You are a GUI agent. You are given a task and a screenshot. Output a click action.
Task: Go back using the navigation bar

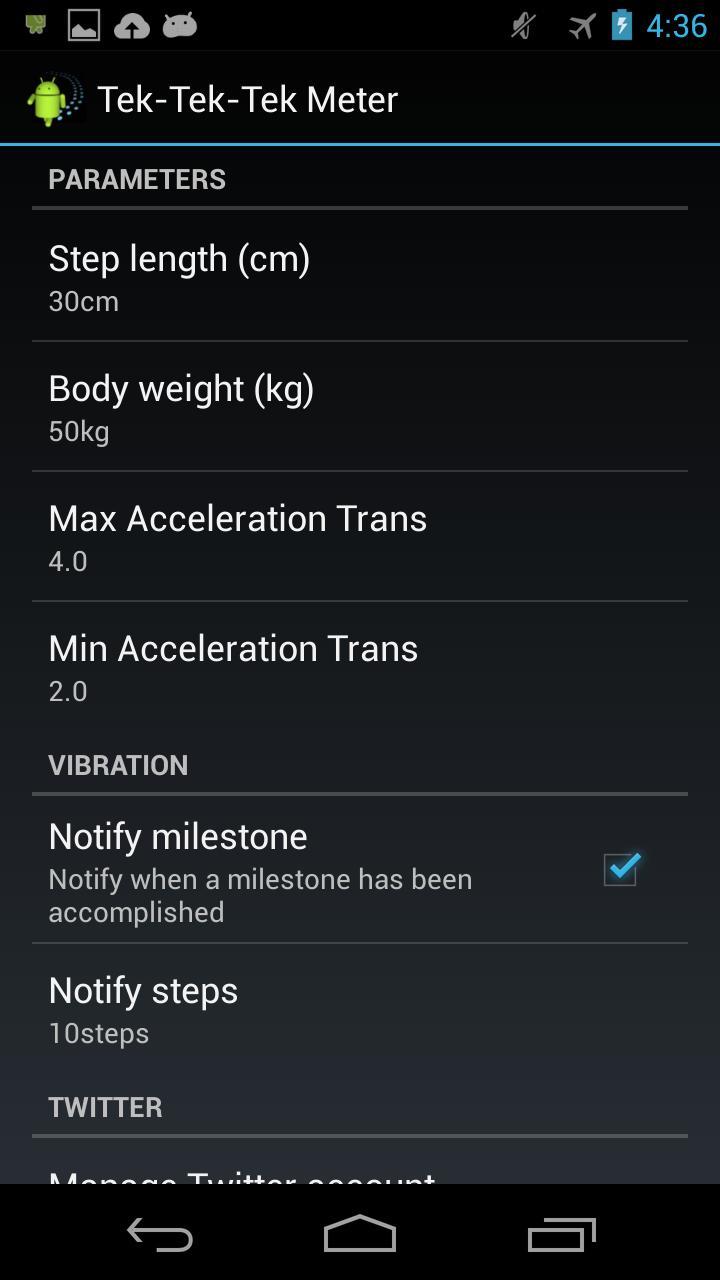[x=160, y=1234]
